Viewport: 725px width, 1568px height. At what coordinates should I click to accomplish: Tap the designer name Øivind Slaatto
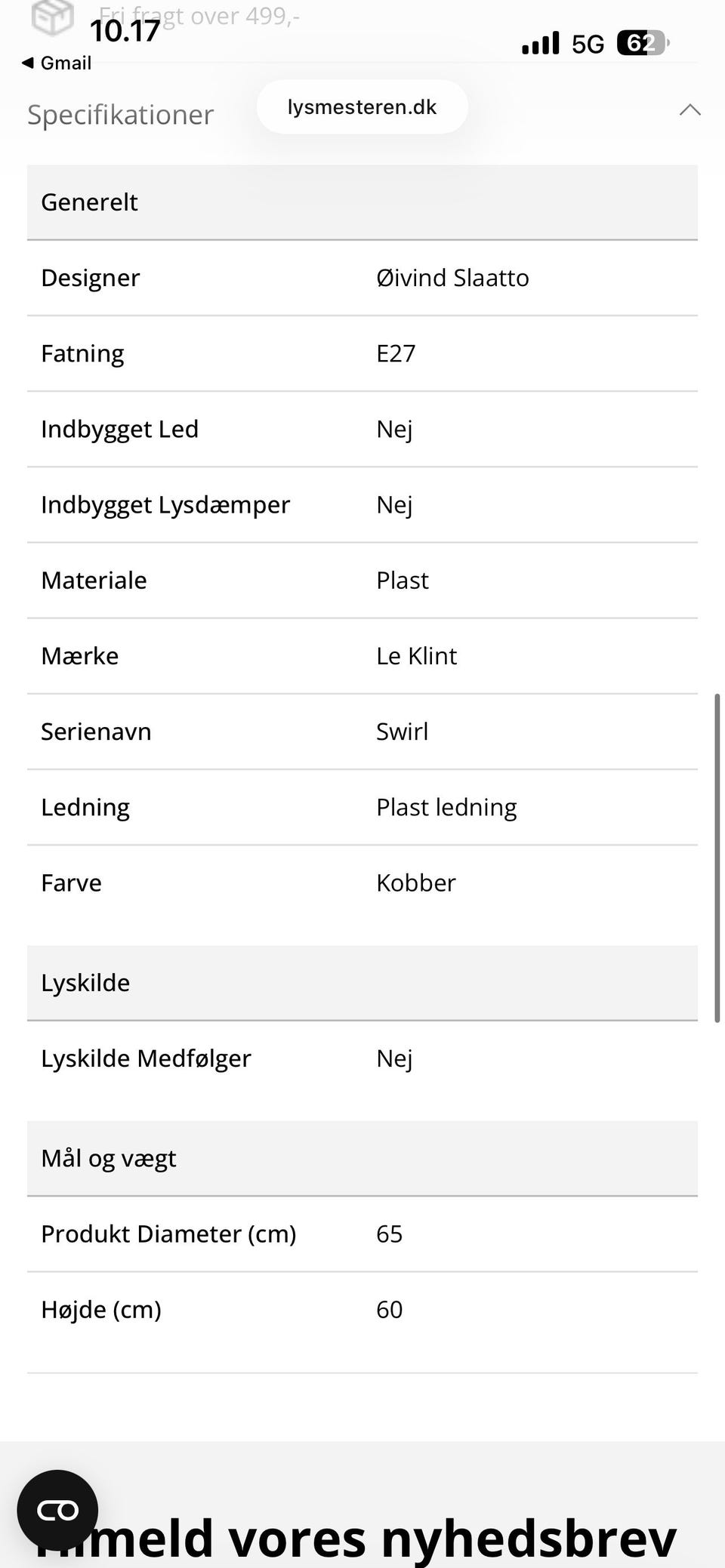coord(453,277)
